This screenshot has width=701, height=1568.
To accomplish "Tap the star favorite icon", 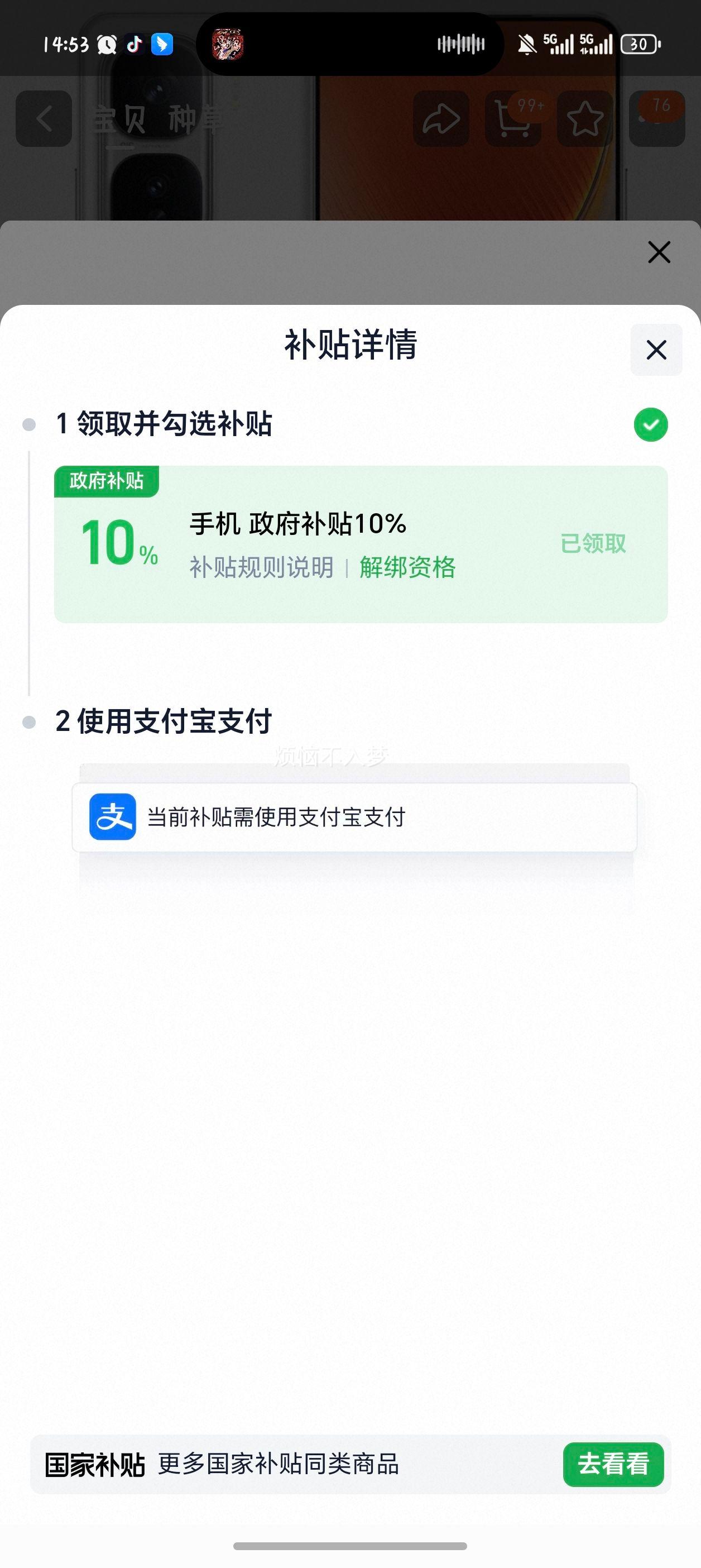I will coord(584,119).
